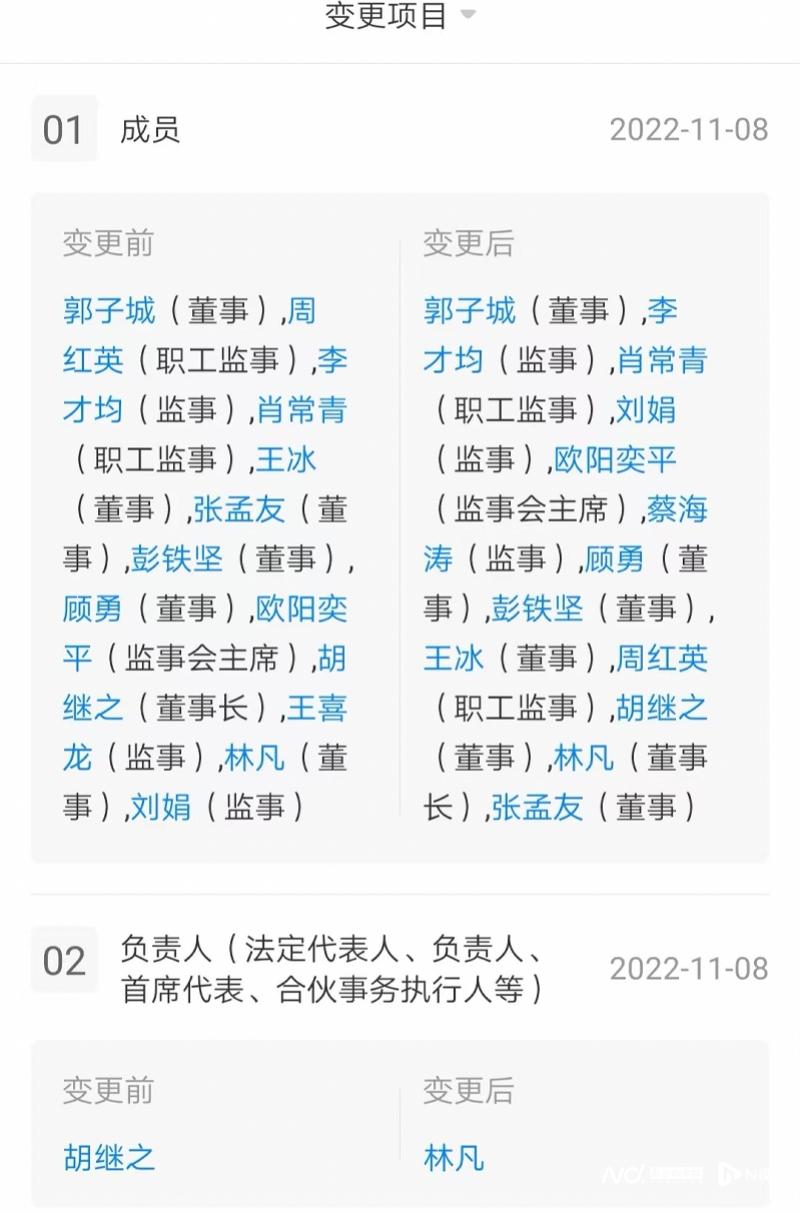This screenshot has height=1213, width=800.
Task: Open 肖常青 in the 成员 变更前 list
Action: pos(301,410)
